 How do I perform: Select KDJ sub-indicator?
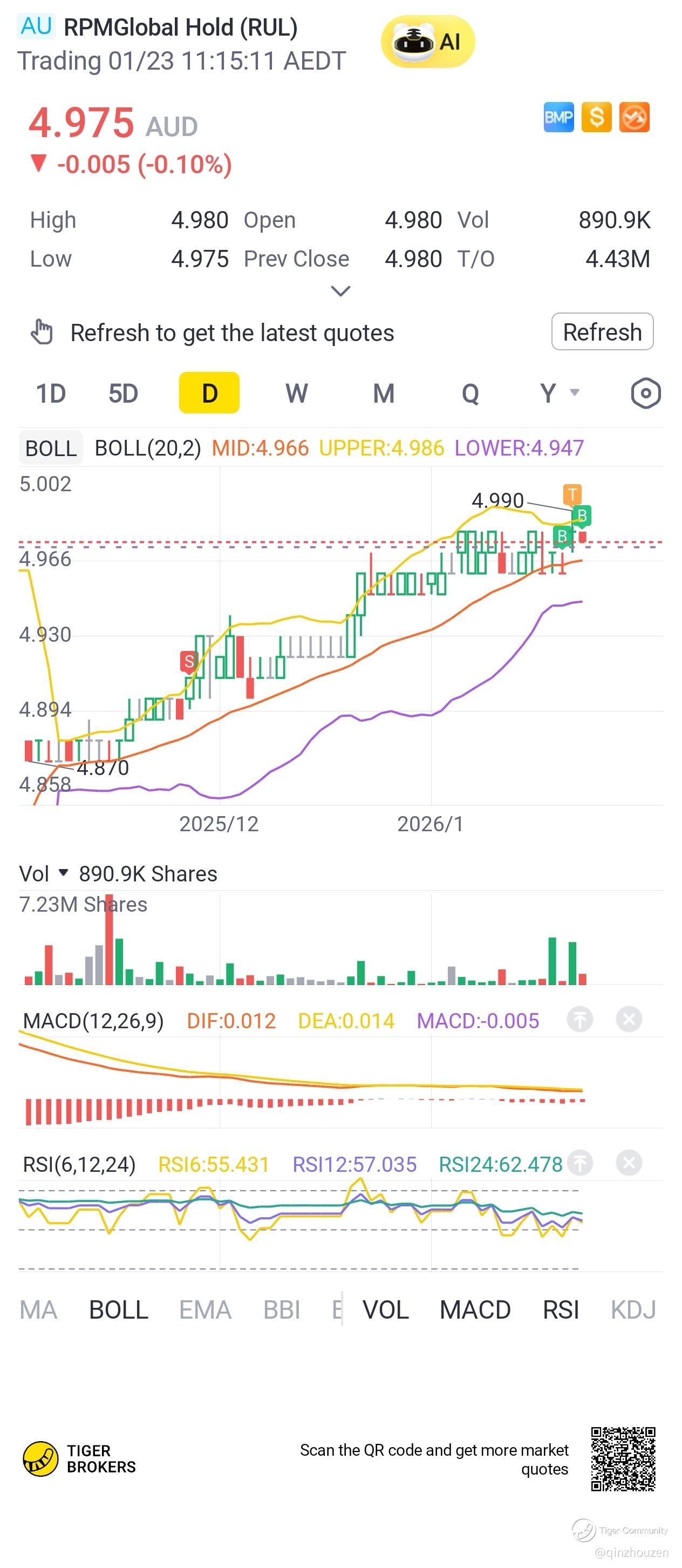pyautogui.click(x=633, y=1310)
